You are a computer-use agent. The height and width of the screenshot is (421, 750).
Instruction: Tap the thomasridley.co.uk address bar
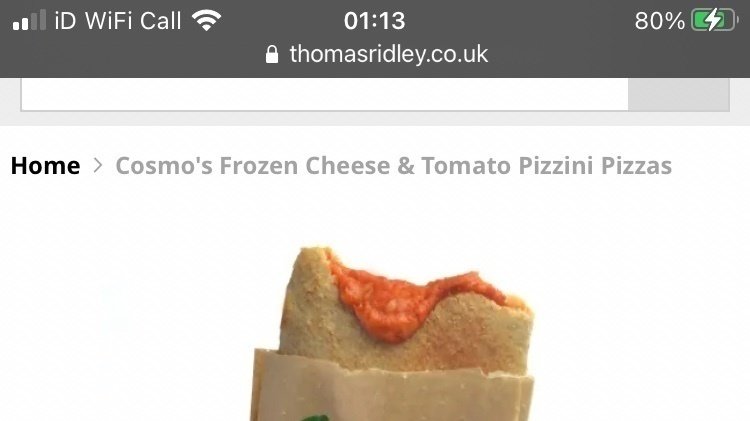pos(376,54)
